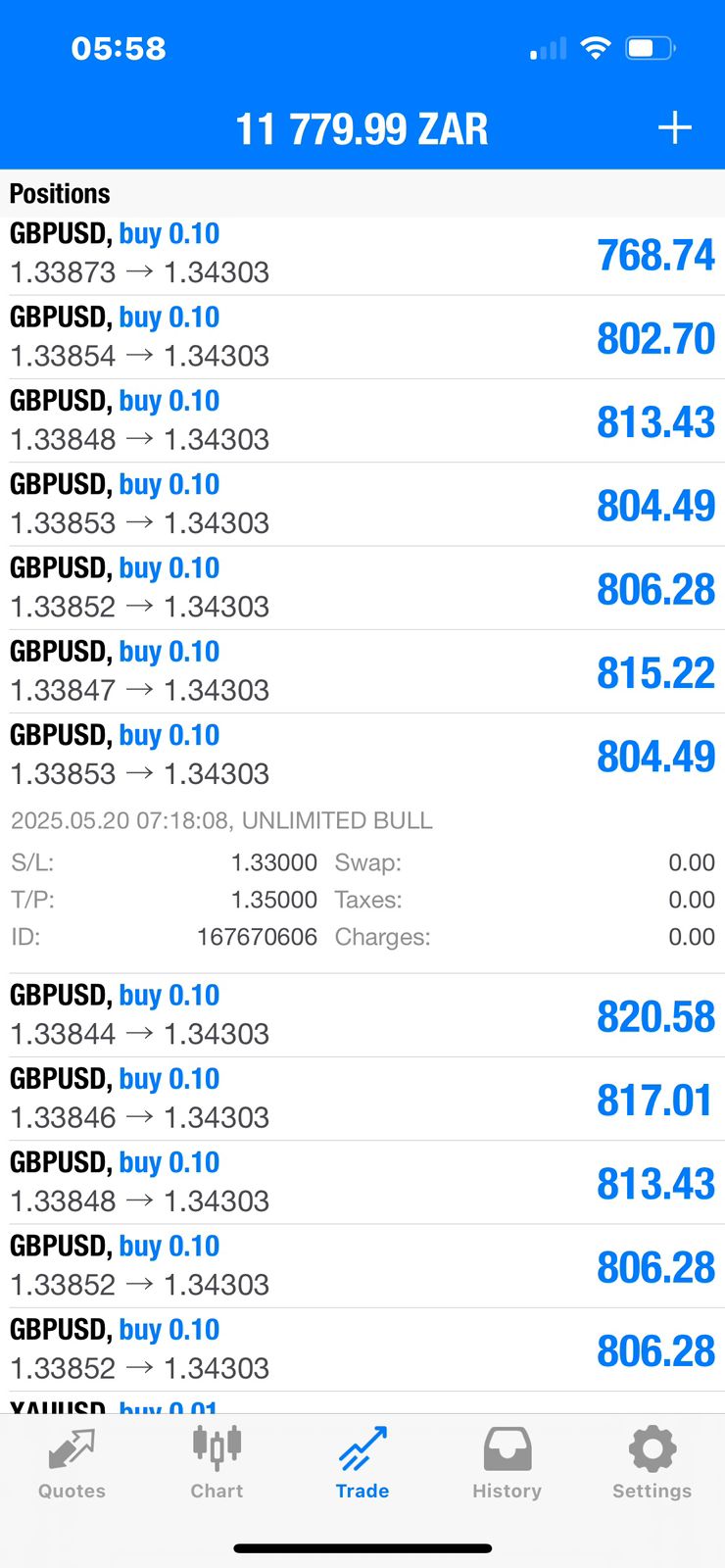Expand GBPUSD position with profit 802.70

[362, 337]
